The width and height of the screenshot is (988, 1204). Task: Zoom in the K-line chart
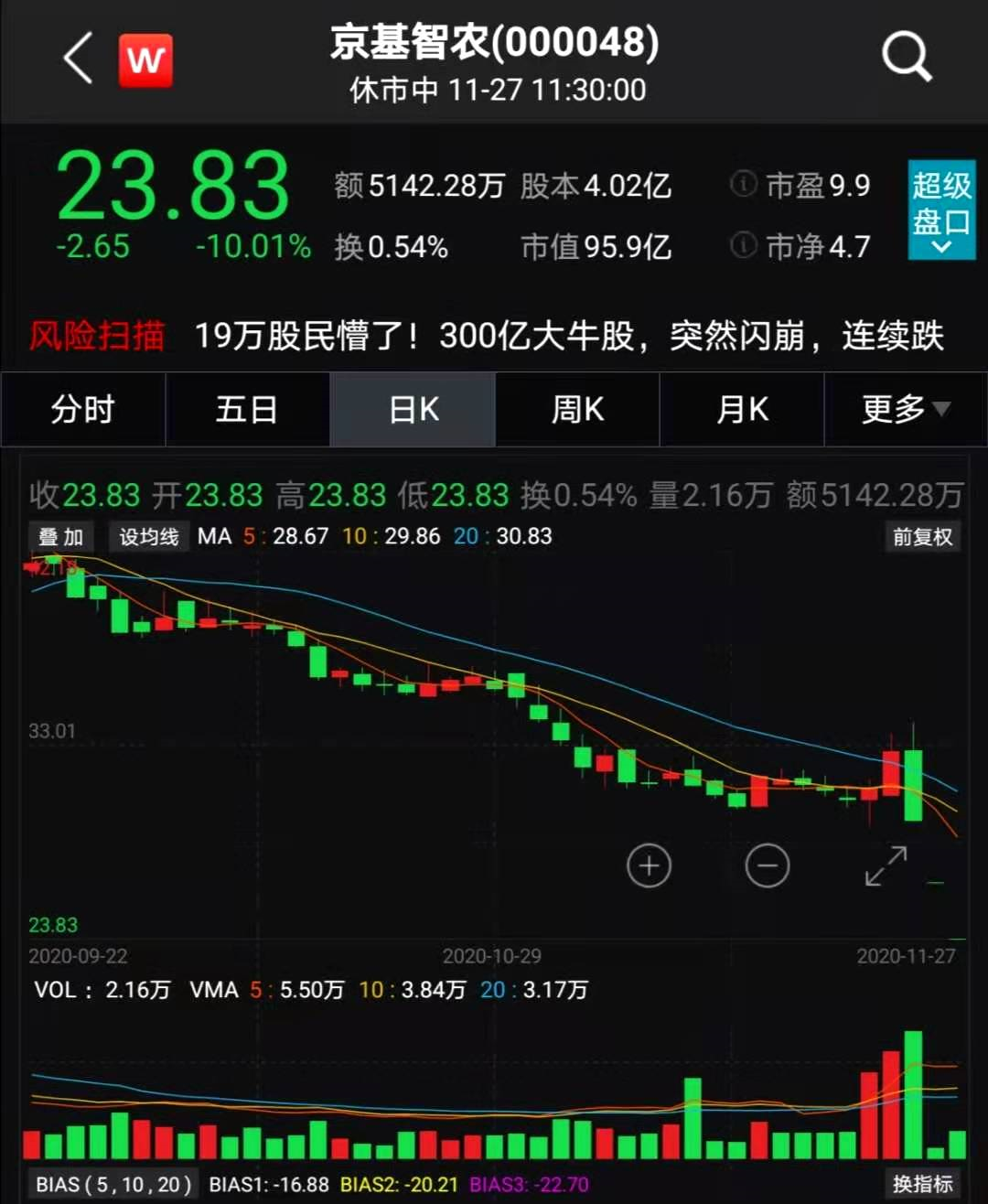(649, 865)
